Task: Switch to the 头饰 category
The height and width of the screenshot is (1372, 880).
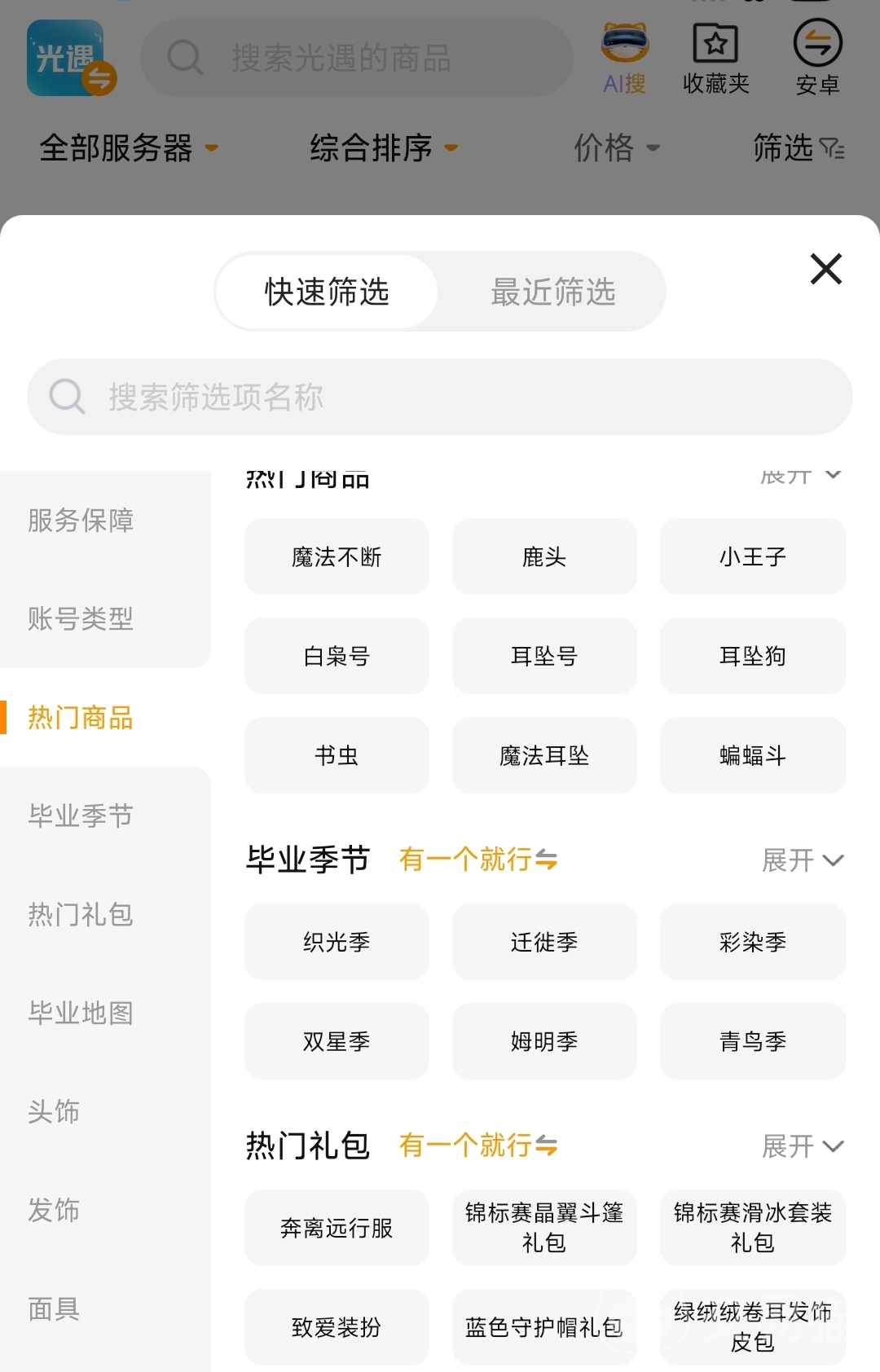Action: [x=54, y=1112]
